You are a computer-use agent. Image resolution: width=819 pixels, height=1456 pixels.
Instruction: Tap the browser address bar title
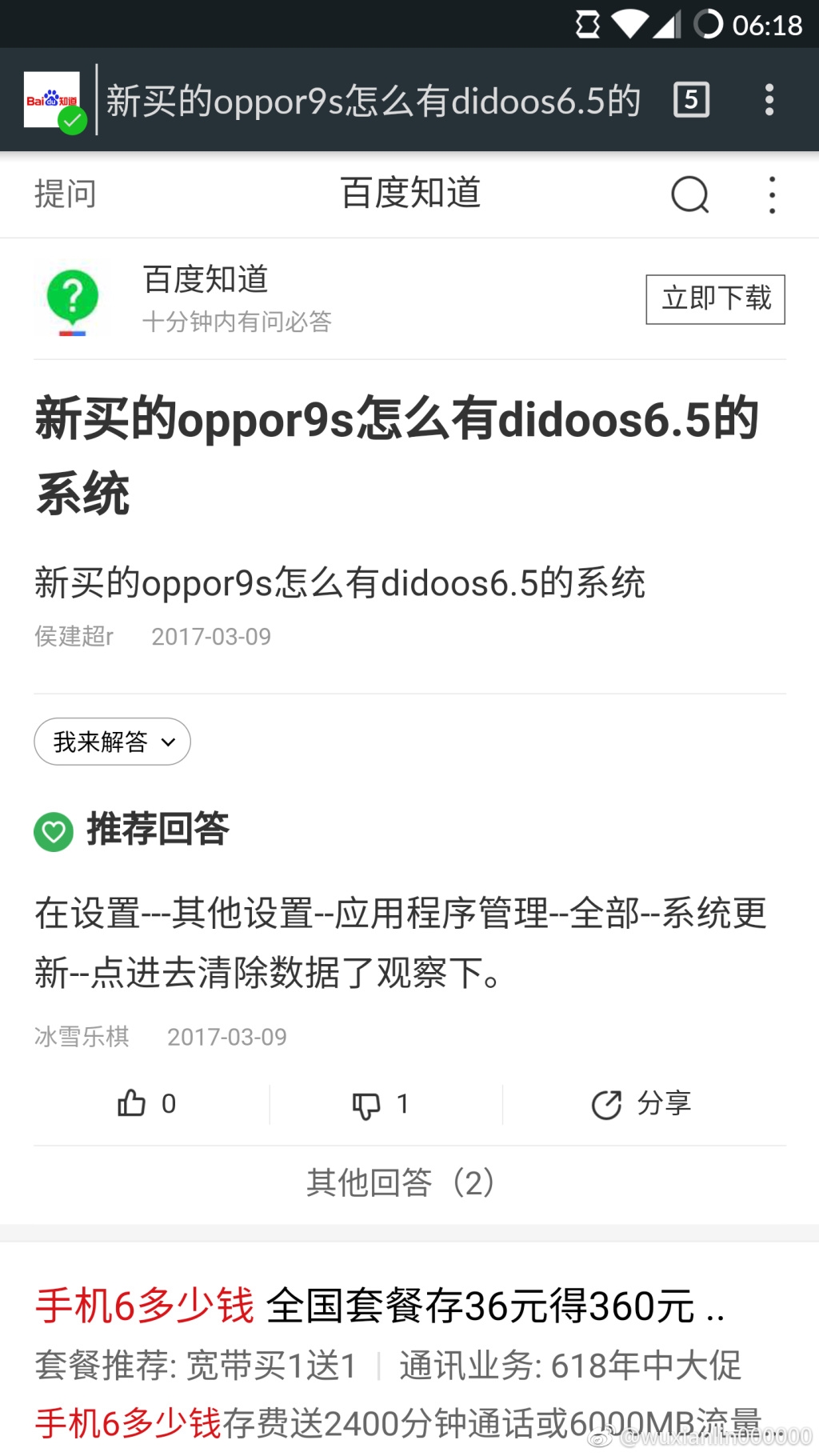click(x=373, y=102)
